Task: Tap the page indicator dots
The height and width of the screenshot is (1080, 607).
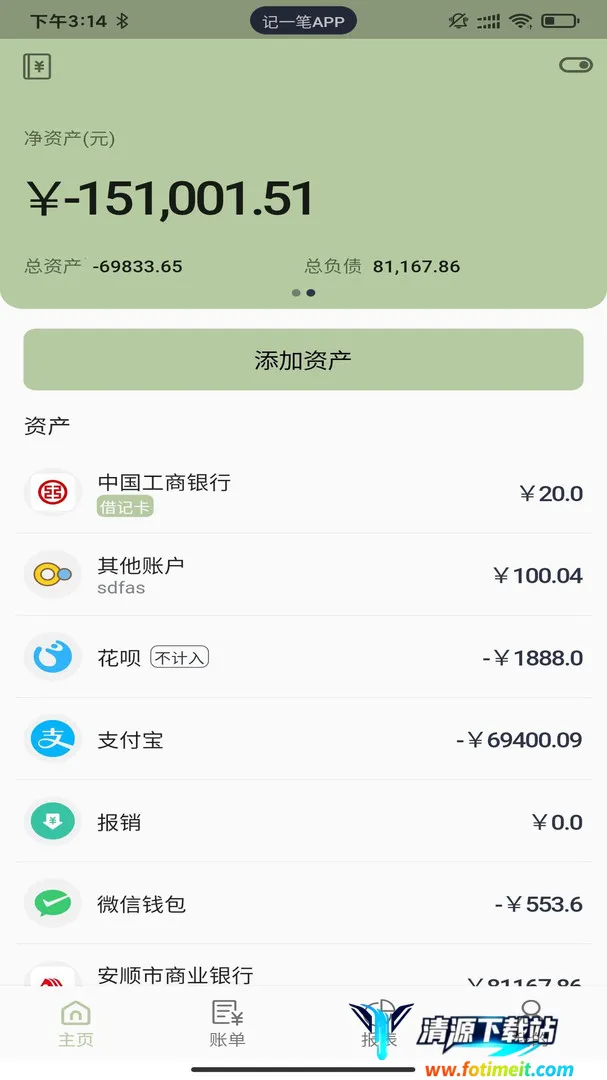Action: (303, 293)
